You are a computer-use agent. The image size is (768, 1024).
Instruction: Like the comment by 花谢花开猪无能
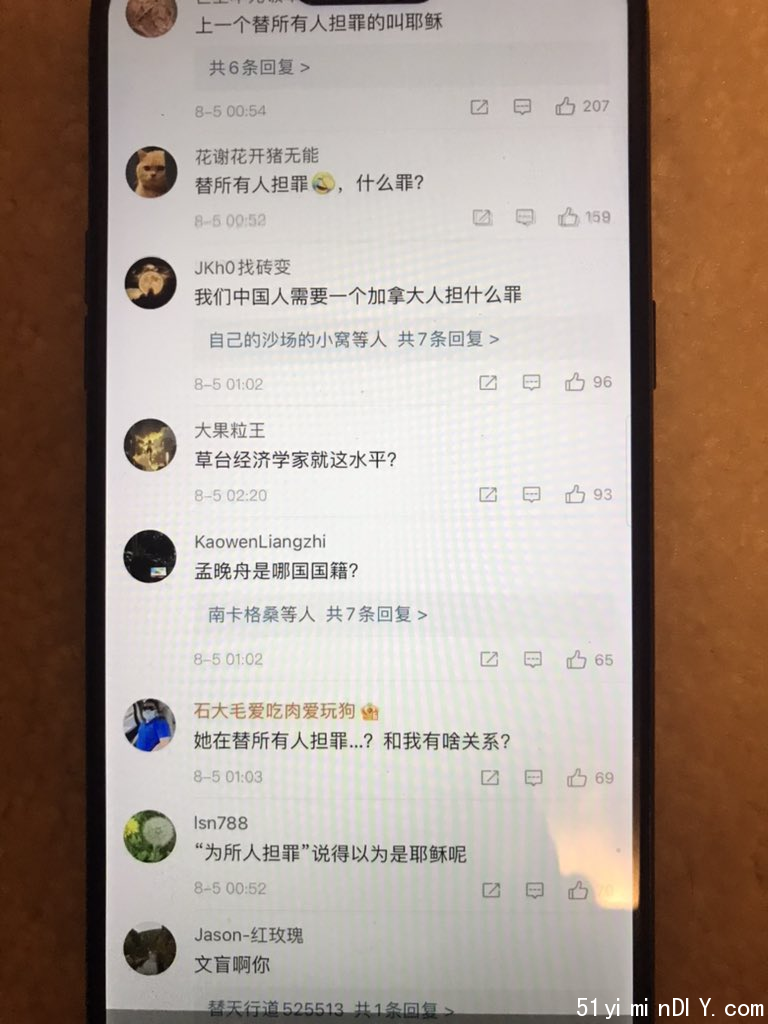click(x=569, y=217)
